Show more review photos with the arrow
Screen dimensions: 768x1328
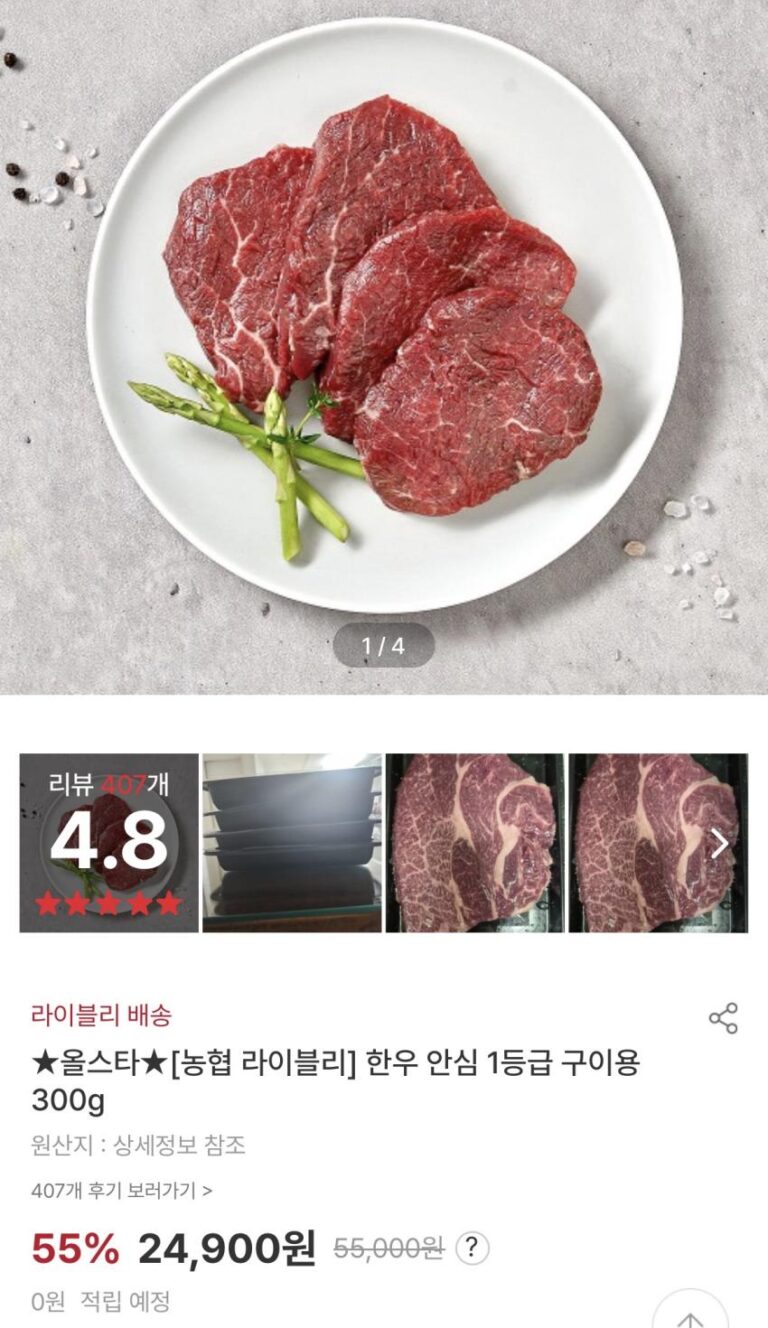click(x=719, y=844)
